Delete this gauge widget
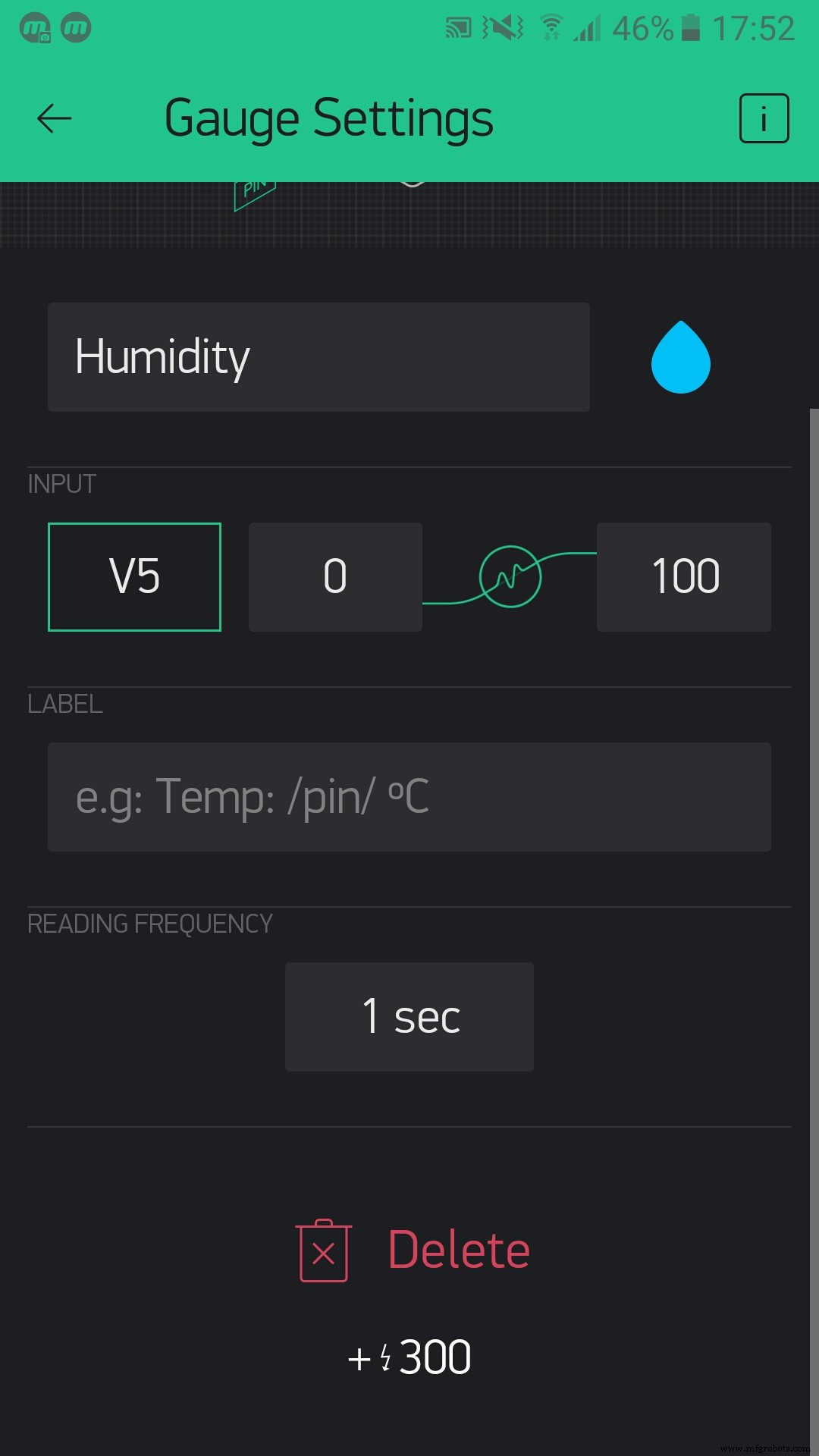The width and height of the screenshot is (819, 1456). point(413,1250)
